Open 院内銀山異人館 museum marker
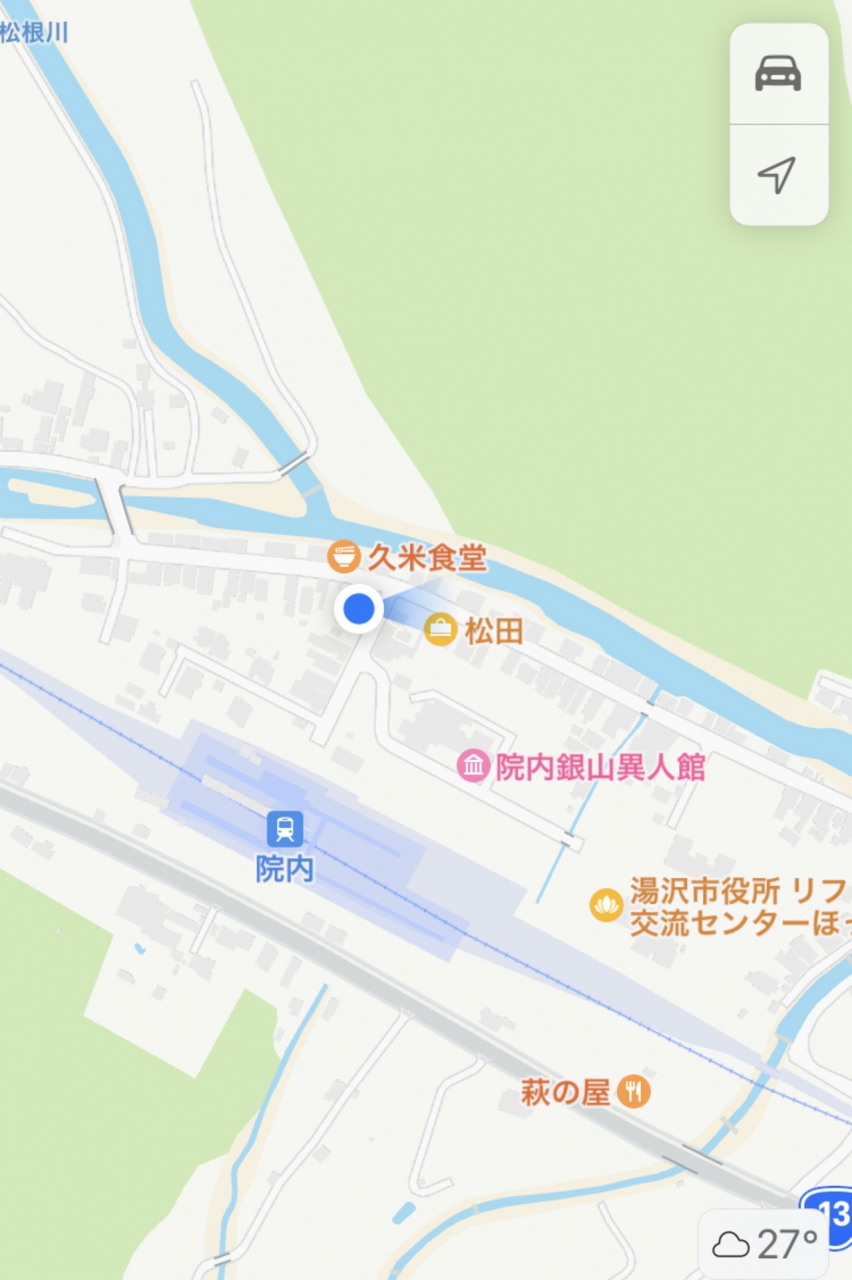This screenshot has width=852, height=1280. (x=472, y=767)
